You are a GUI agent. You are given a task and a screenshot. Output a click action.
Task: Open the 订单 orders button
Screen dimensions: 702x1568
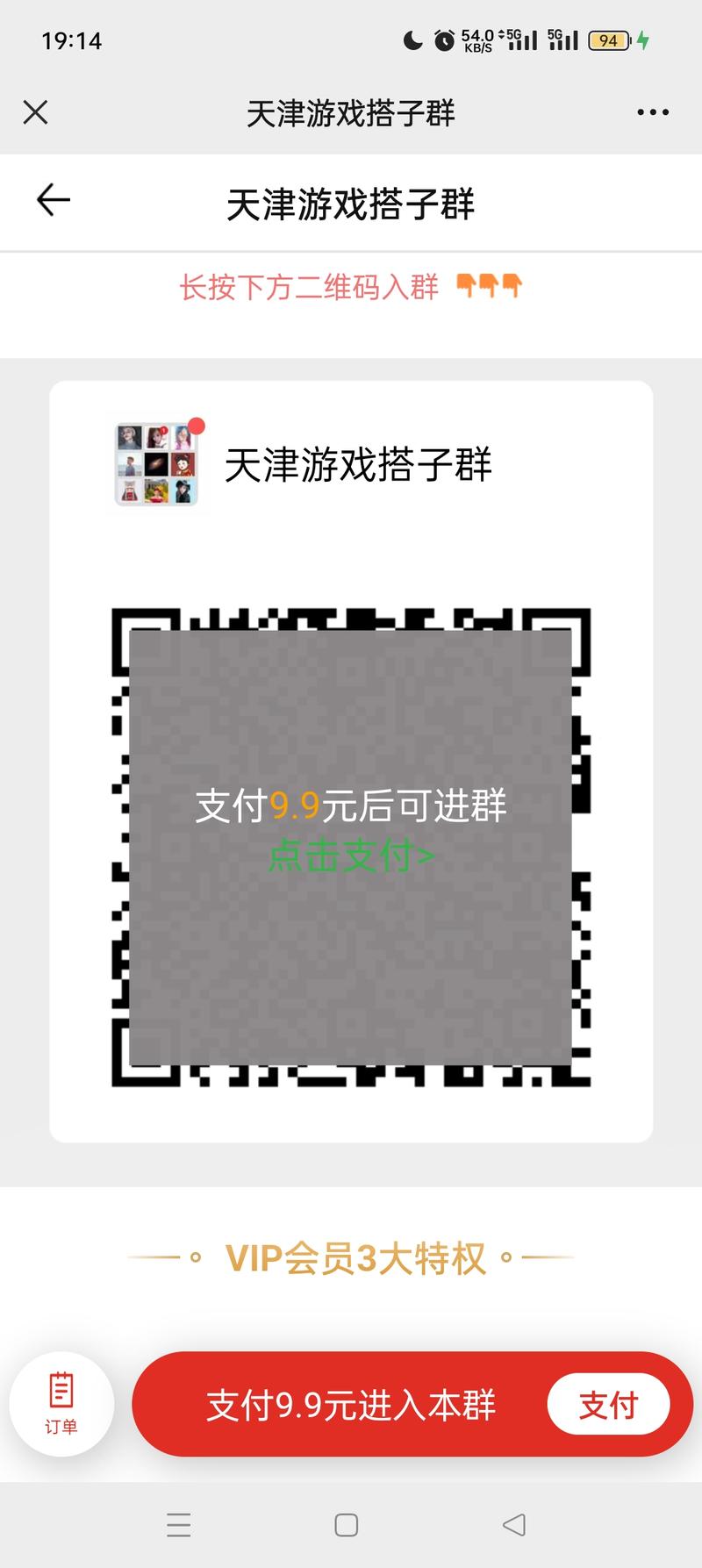click(x=61, y=1404)
